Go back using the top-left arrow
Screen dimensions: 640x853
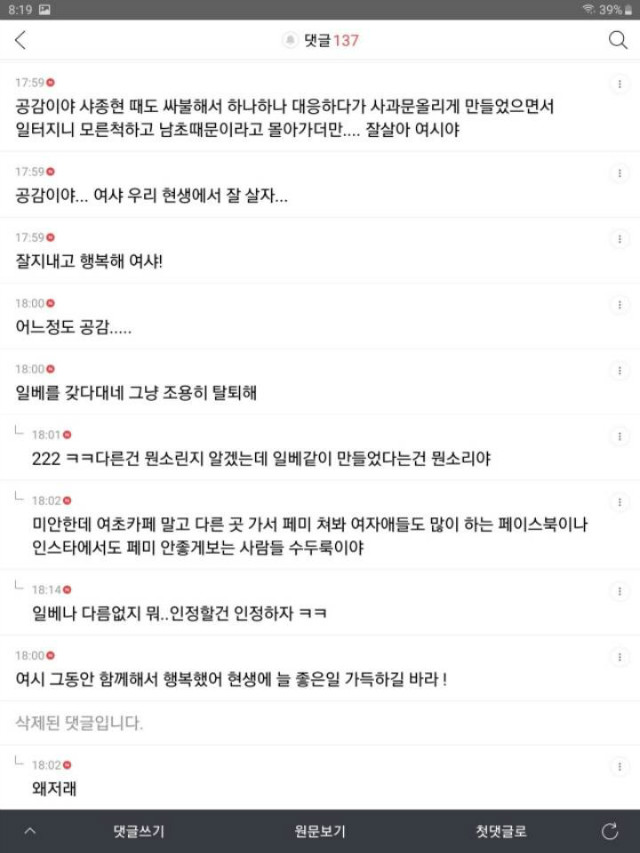[x=21, y=40]
